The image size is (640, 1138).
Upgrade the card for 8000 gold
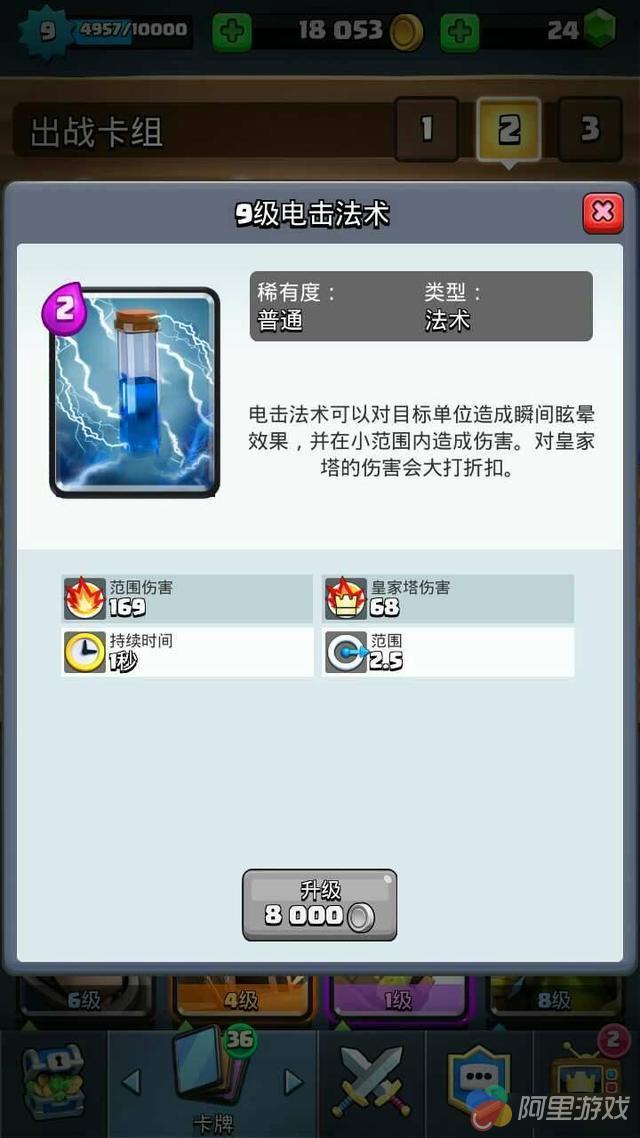[x=319, y=905]
